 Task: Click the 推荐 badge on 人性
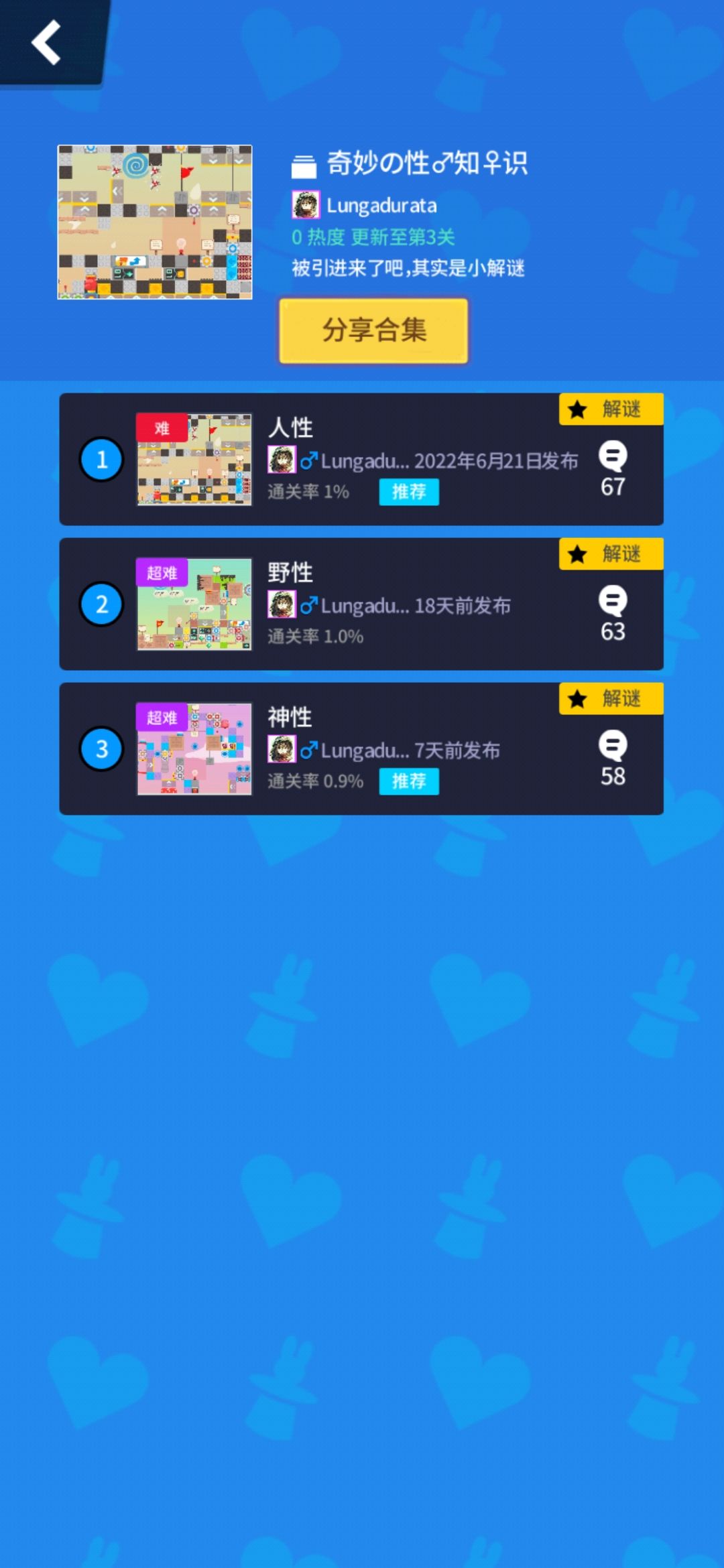pyautogui.click(x=410, y=492)
